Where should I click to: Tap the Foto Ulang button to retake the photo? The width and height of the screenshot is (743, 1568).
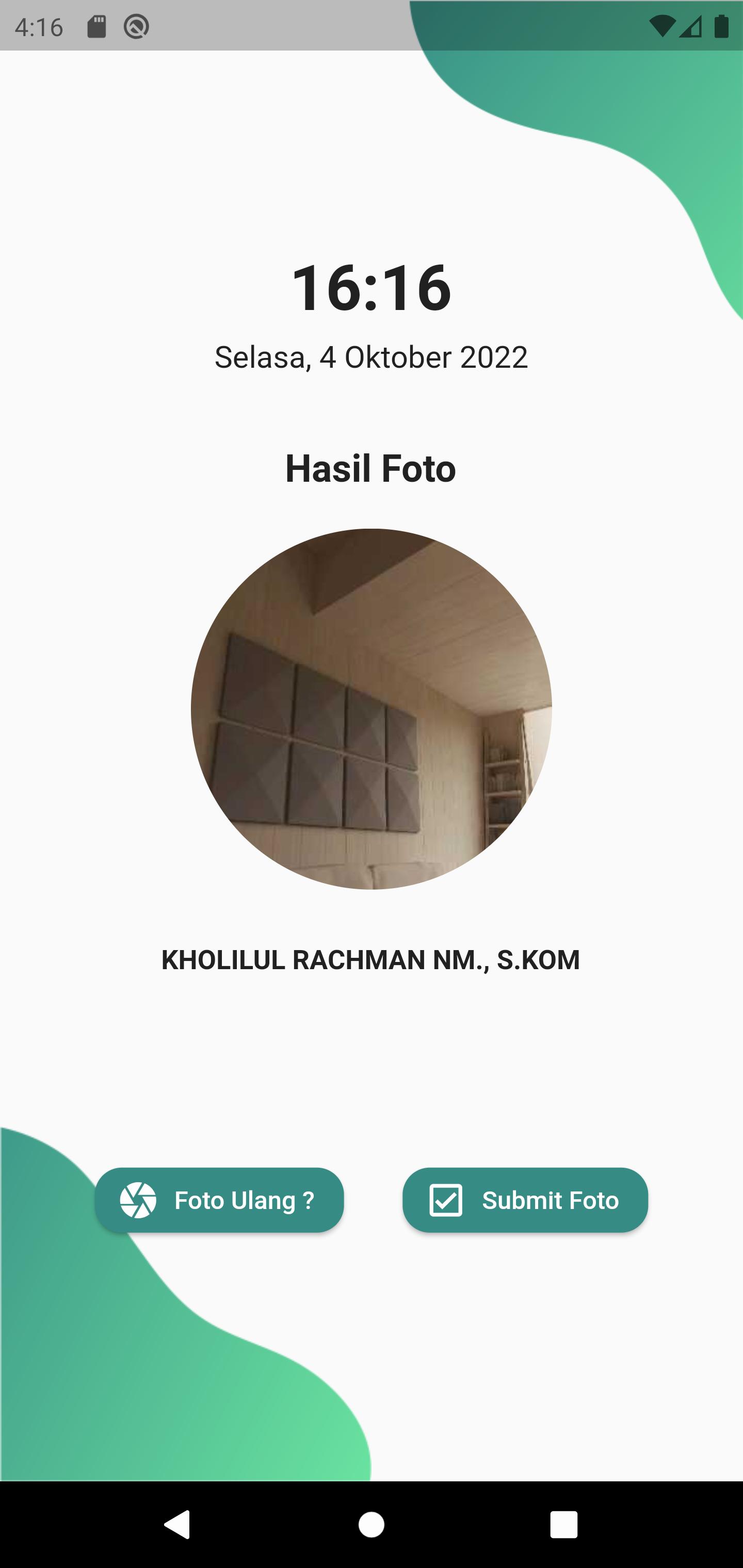(219, 1200)
